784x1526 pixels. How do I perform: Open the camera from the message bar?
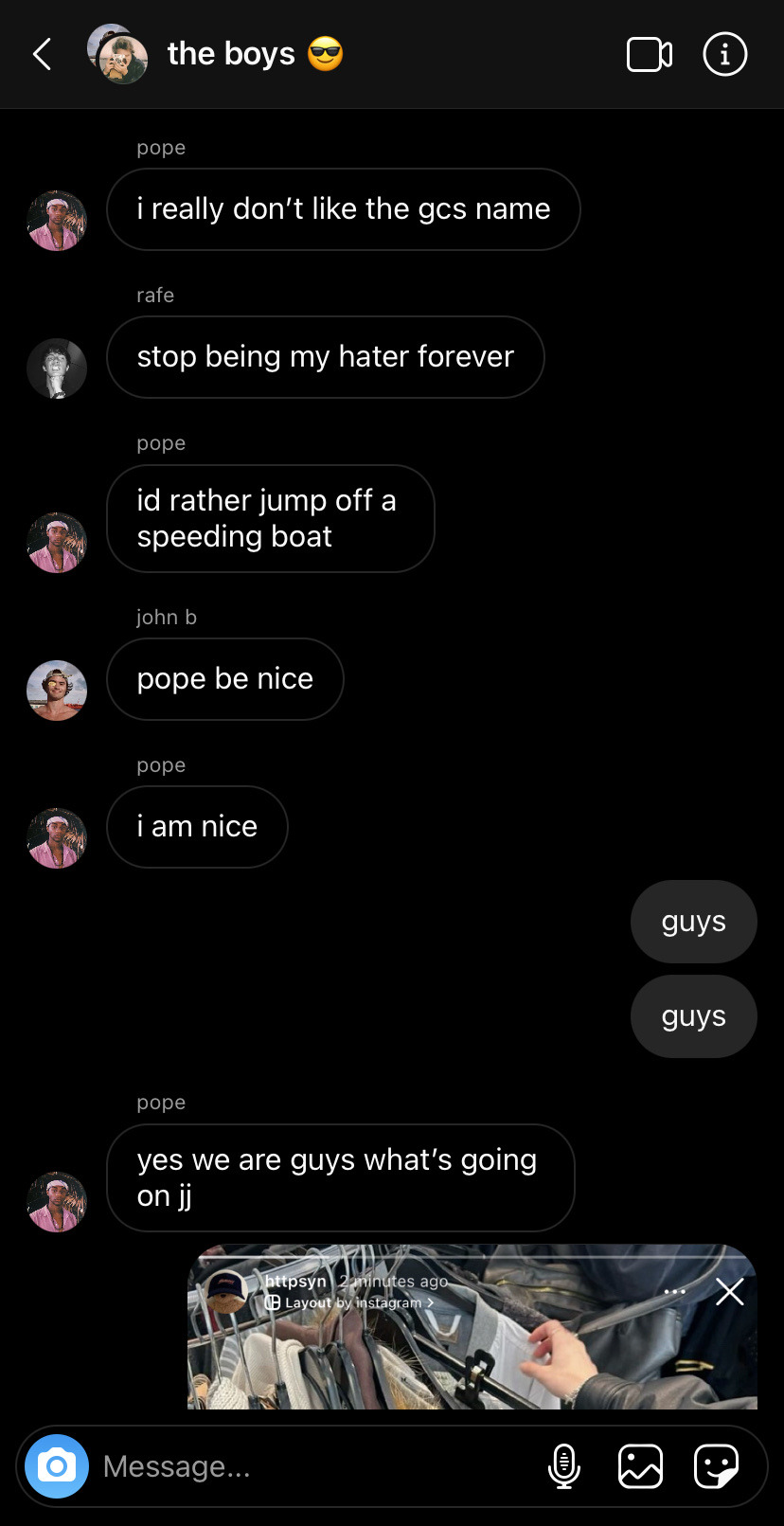(x=57, y=1466)
